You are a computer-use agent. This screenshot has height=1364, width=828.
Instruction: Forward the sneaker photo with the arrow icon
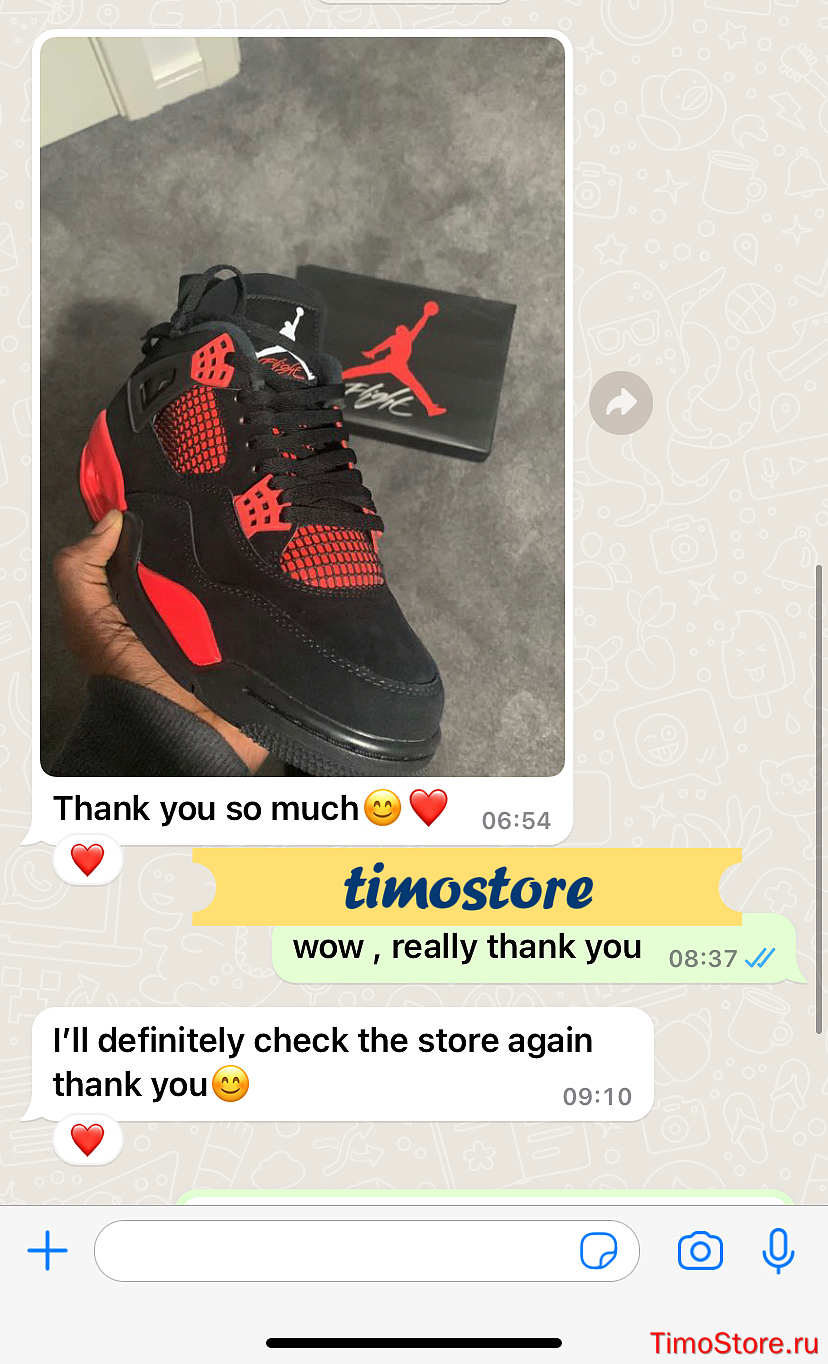tap(621, 403)
